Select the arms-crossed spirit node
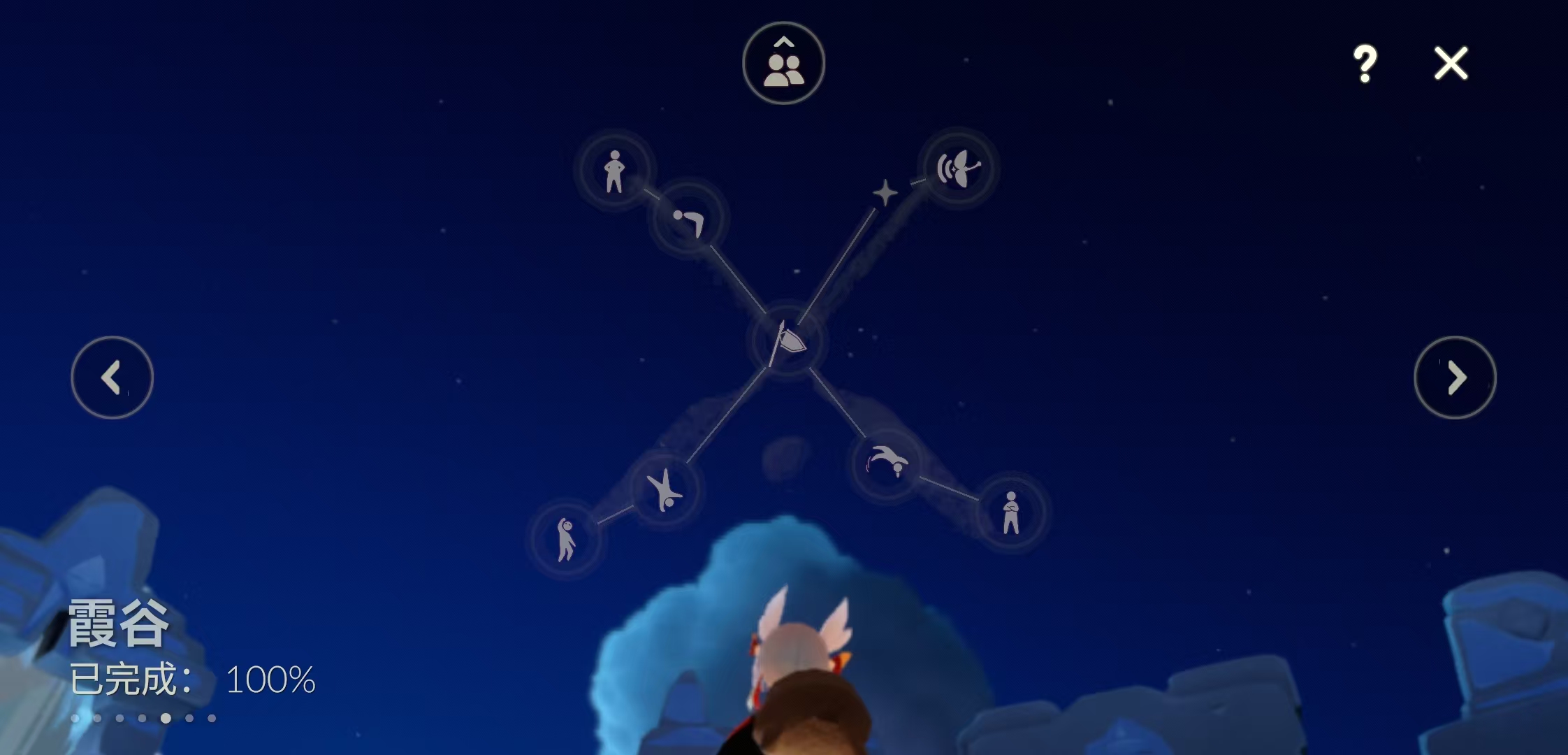Screen dimensions: 1568x755 [x=1010, y=512]
